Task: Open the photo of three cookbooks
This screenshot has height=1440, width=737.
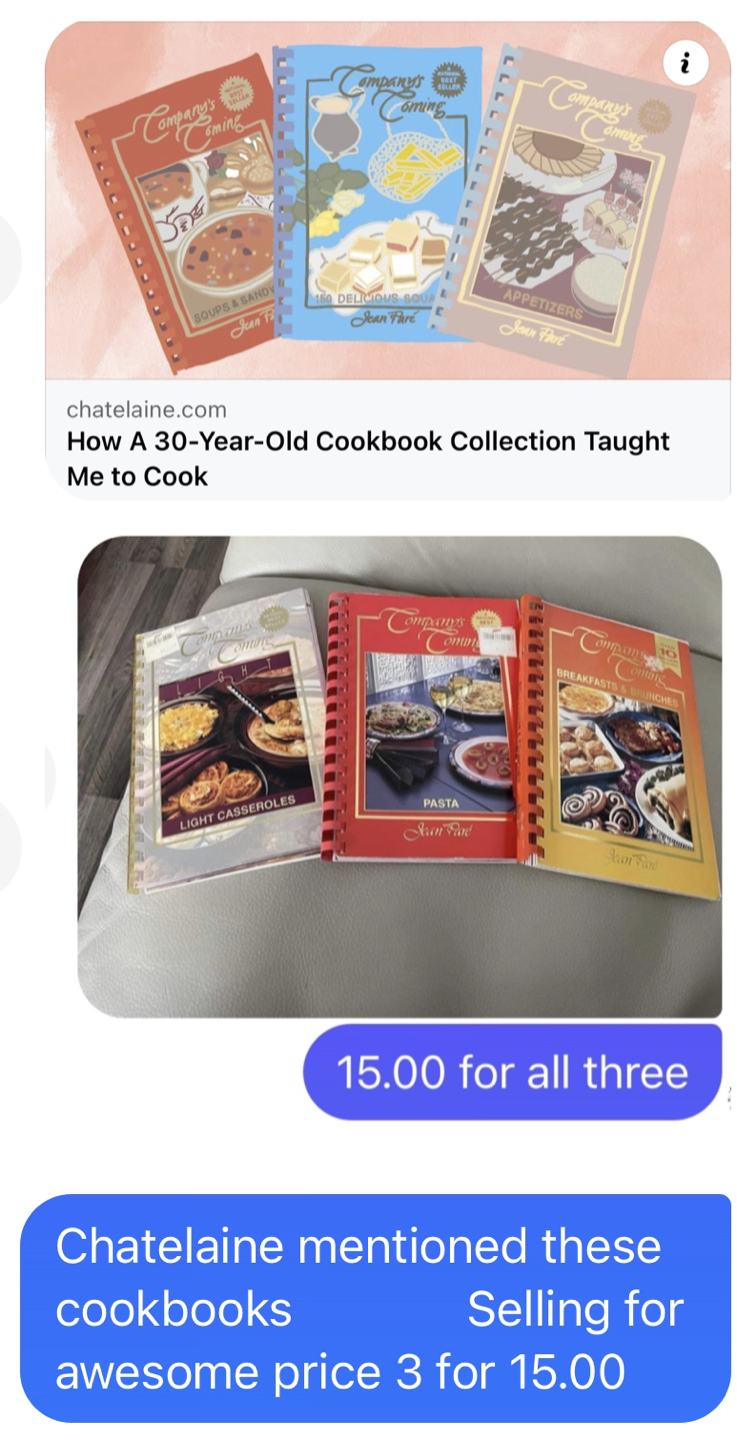Action: 400,775
